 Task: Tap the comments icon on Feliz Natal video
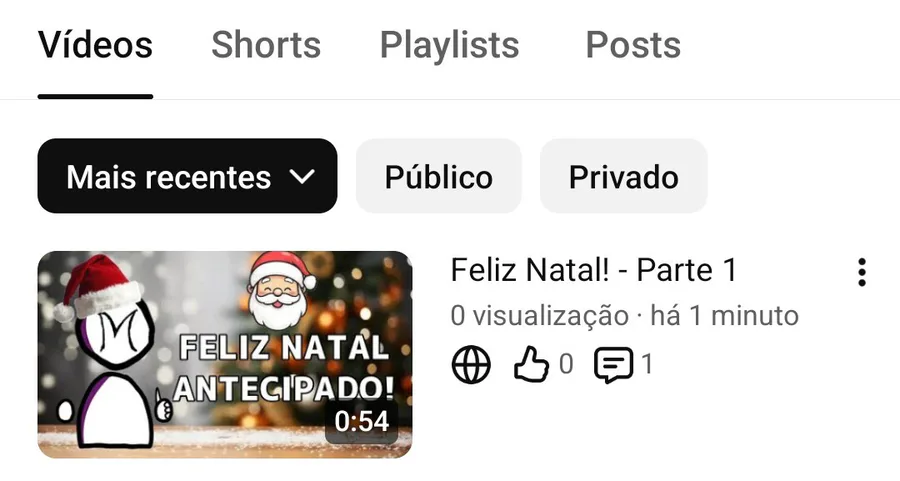(x=613, y=365)
